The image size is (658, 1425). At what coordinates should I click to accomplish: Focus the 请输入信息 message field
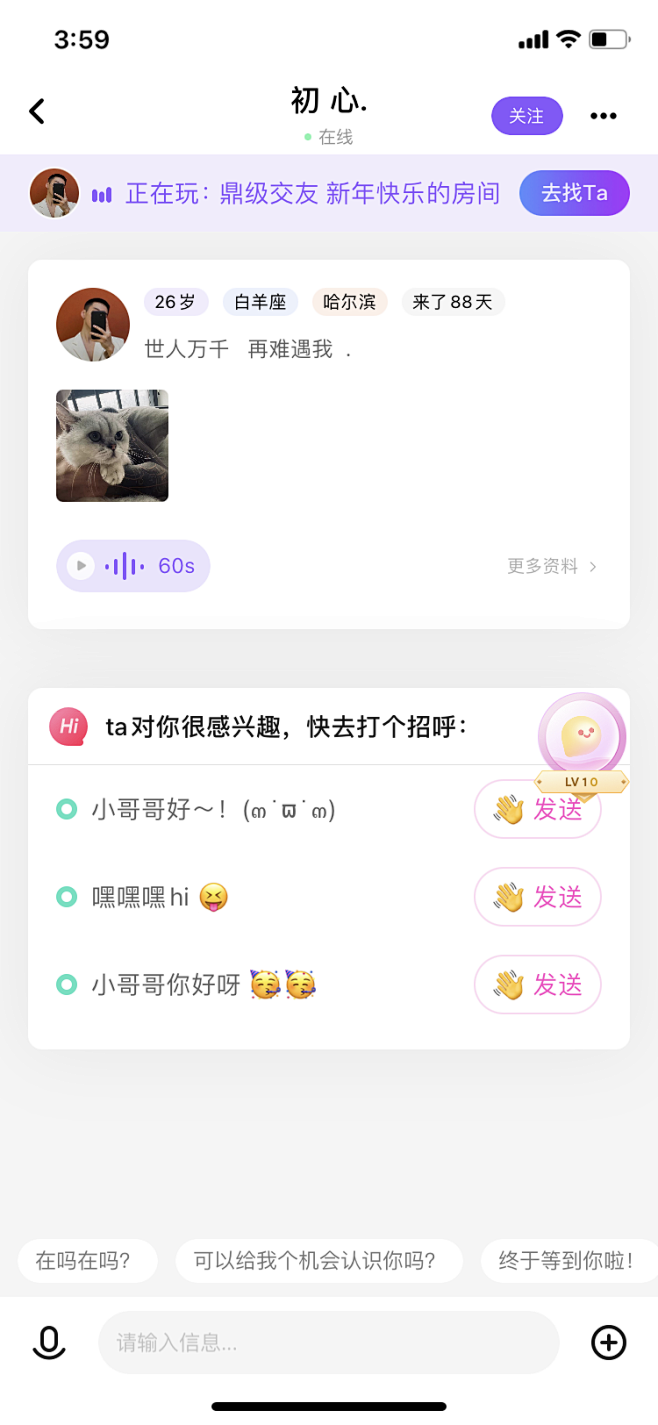[328, 1342]
